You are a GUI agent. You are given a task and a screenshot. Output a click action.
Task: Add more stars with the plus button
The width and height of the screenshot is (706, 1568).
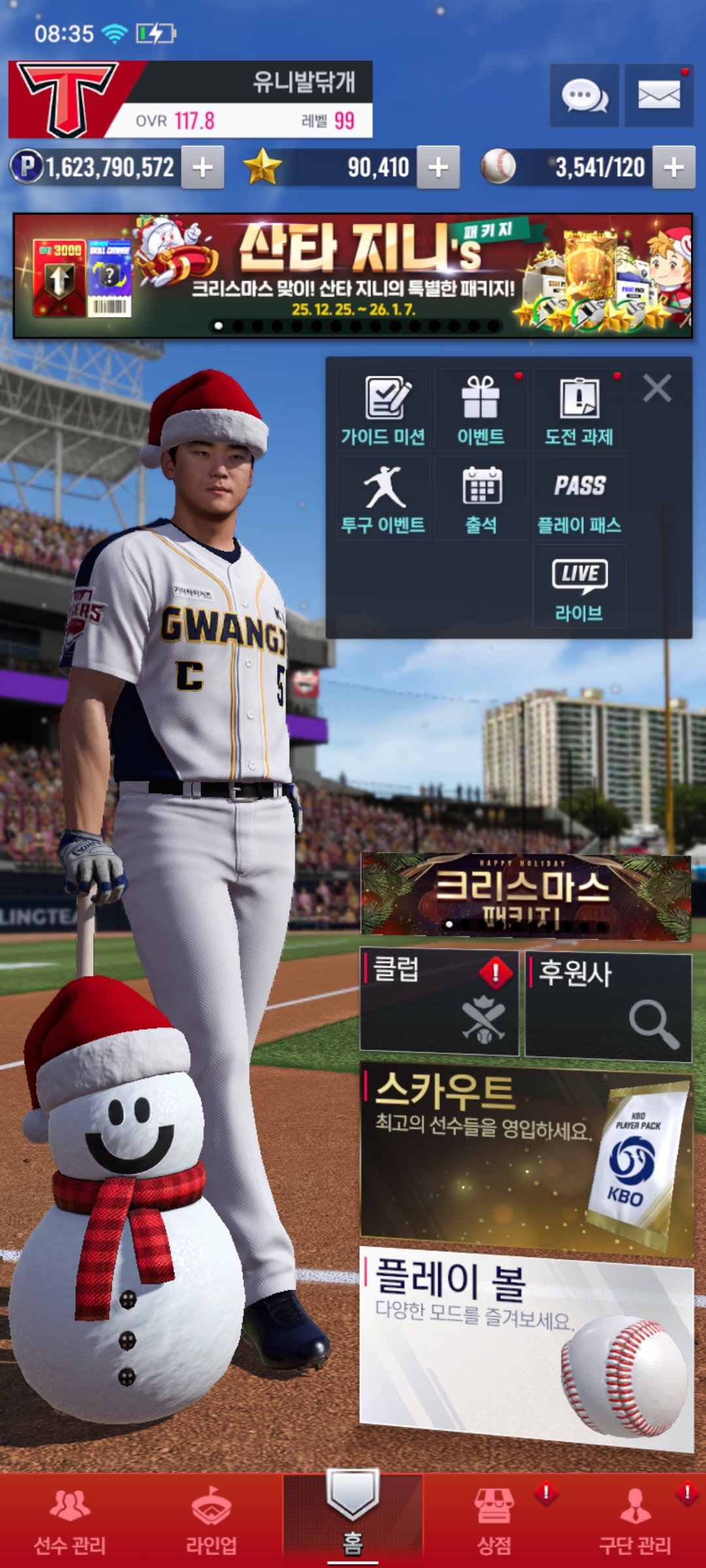438,168
